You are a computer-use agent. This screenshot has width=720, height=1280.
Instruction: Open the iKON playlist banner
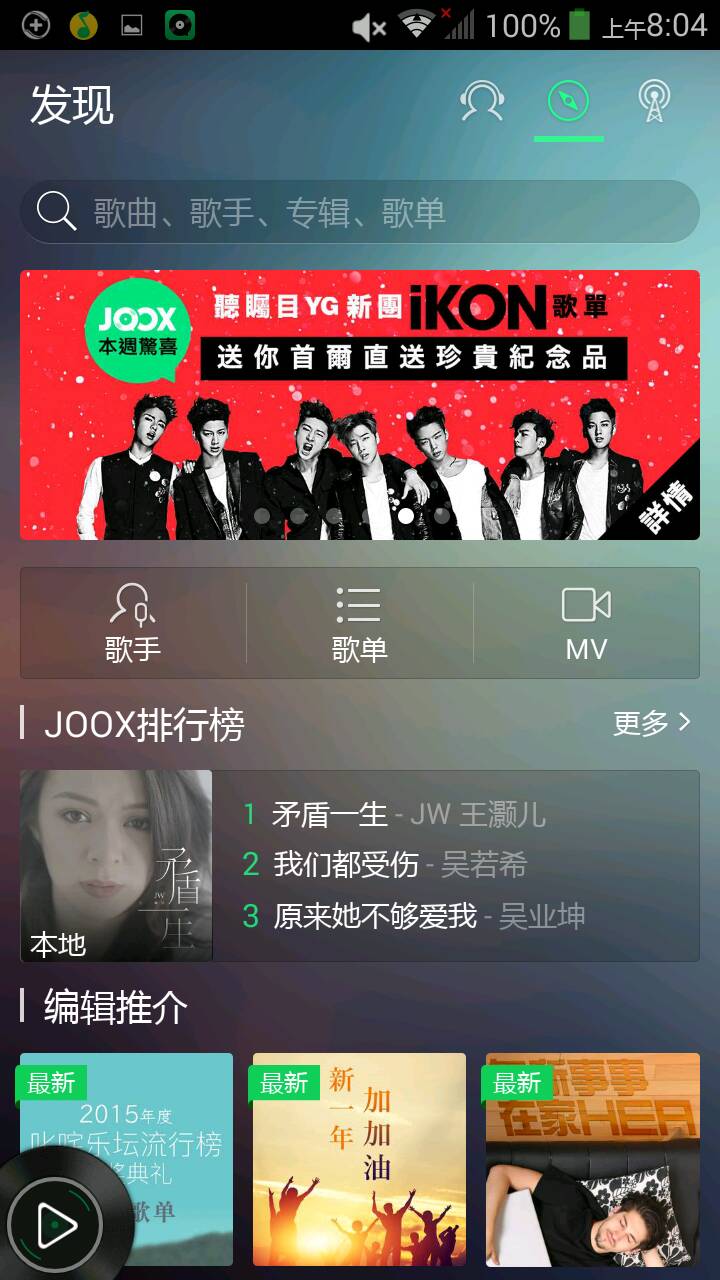[360, 405]
